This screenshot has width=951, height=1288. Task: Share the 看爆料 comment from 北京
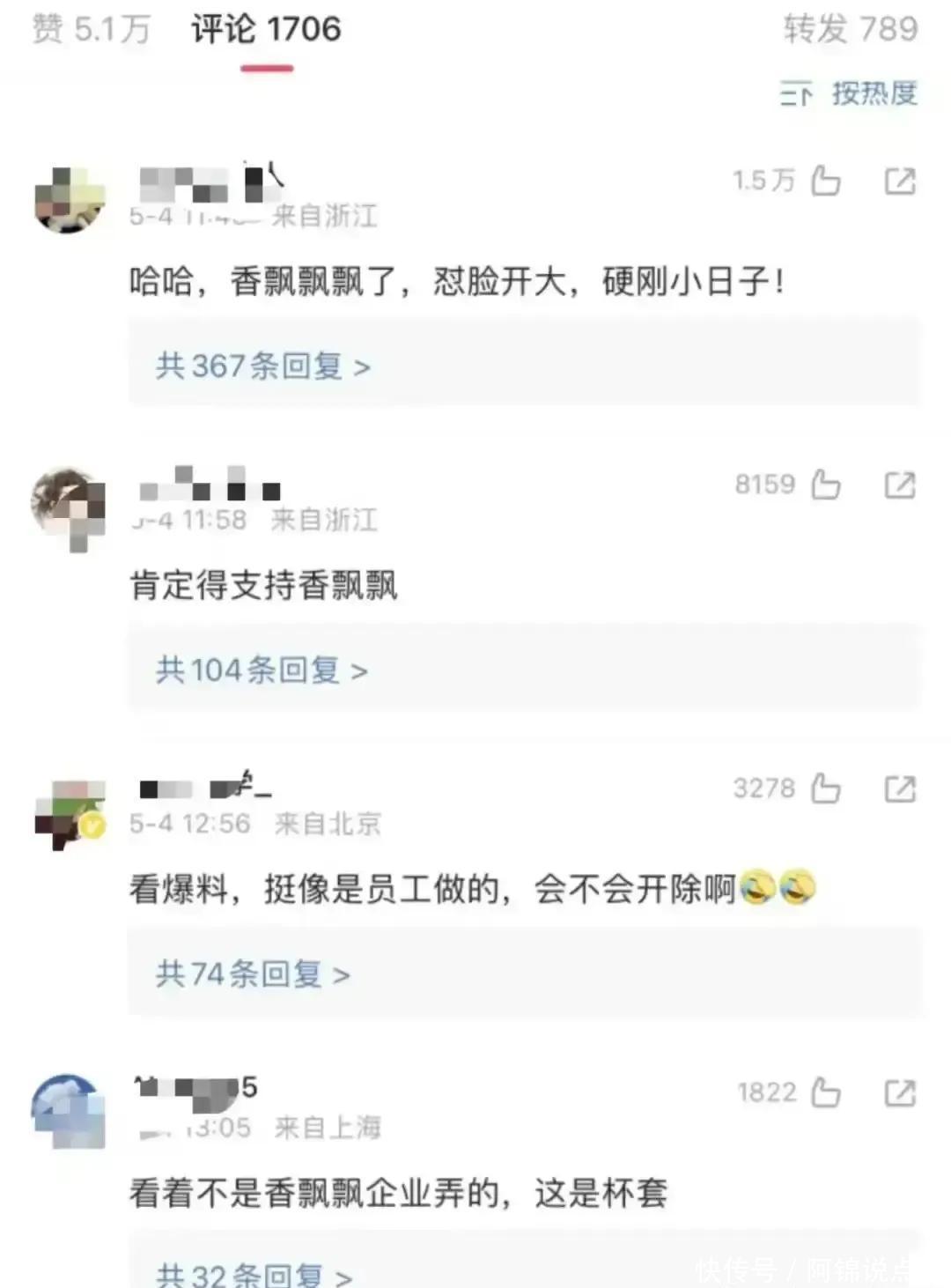pos(900,788)
